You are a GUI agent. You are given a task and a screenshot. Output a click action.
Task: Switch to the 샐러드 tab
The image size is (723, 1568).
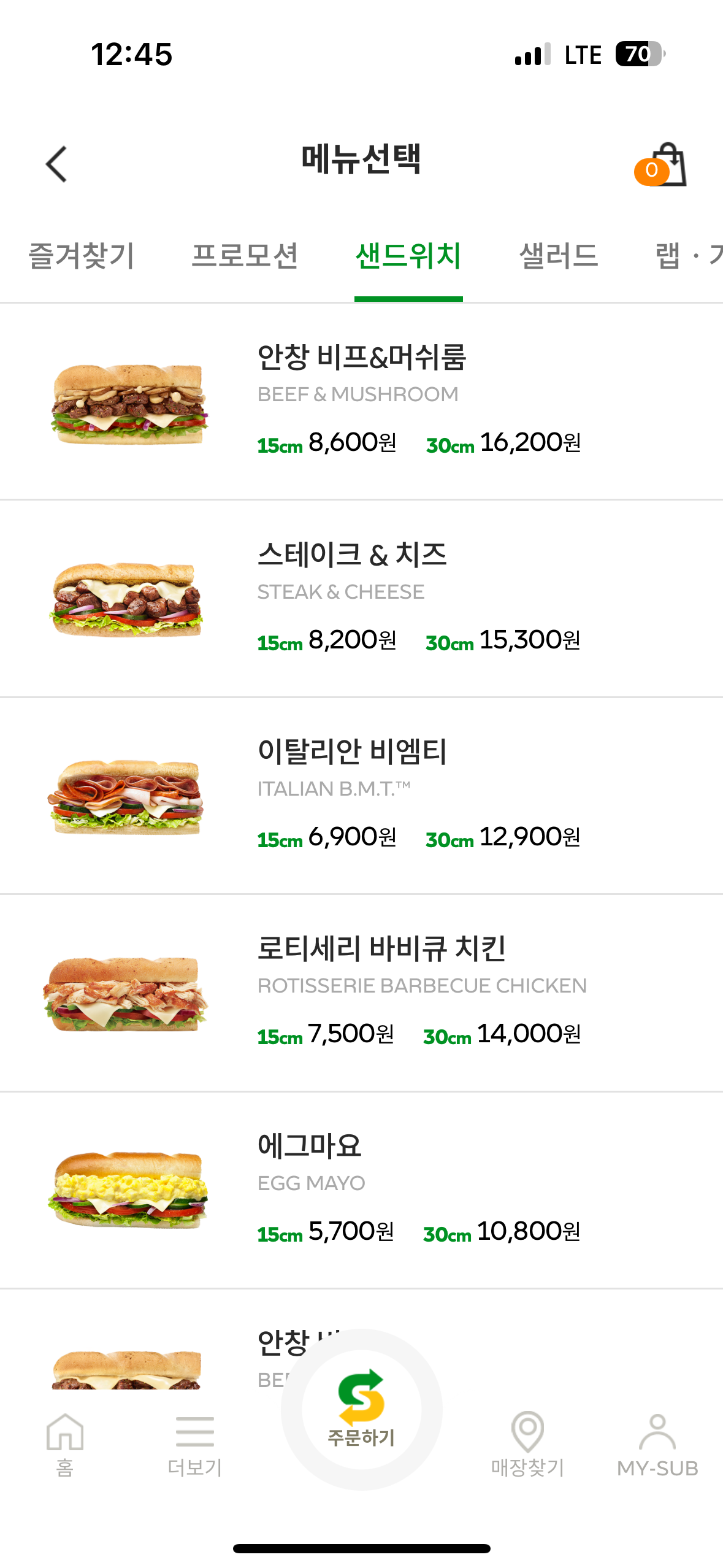point(559,256)
